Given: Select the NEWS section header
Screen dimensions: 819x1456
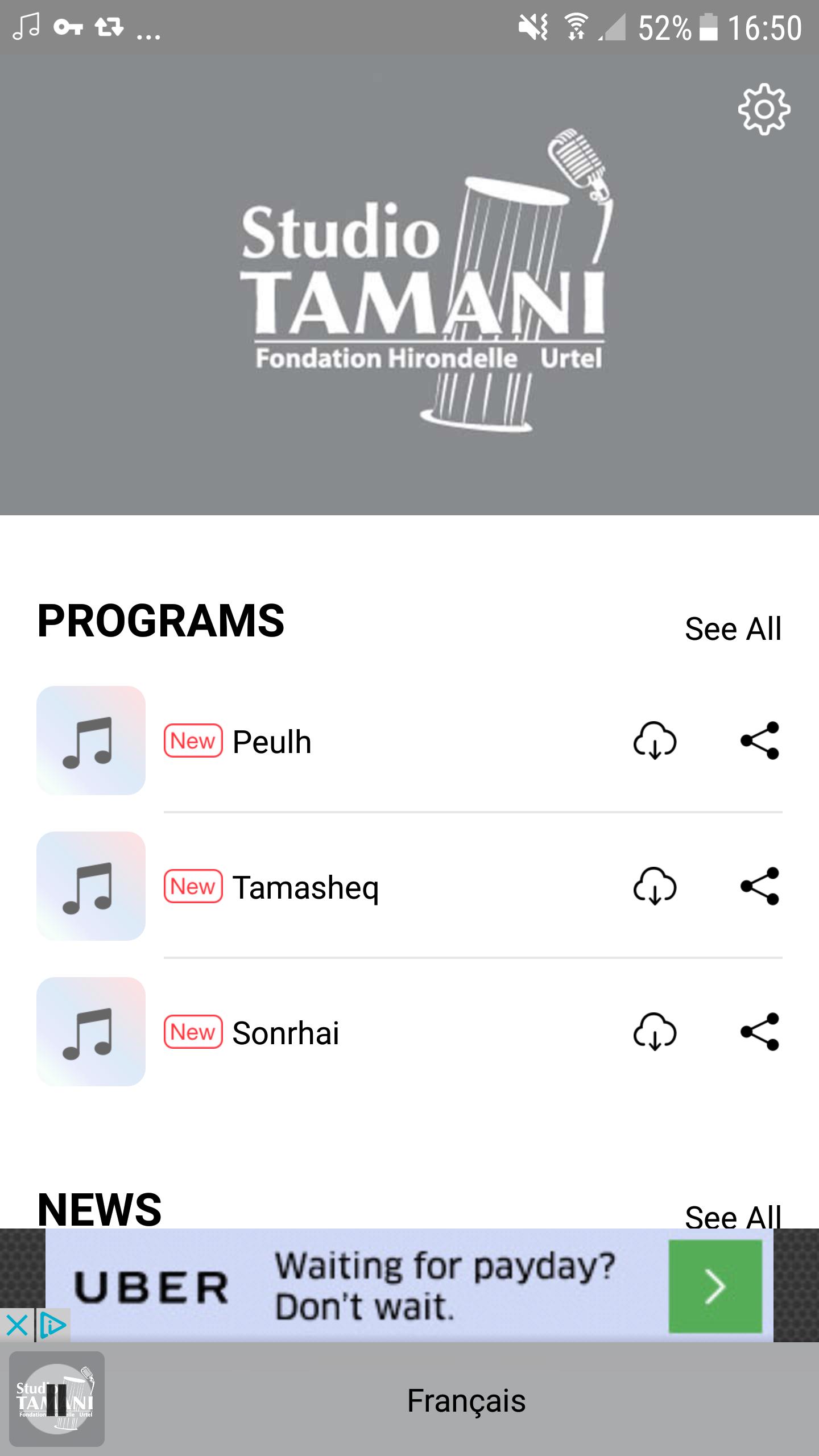Looking at the screenshot, I should pyautogui.click(x=100, y=1211).
